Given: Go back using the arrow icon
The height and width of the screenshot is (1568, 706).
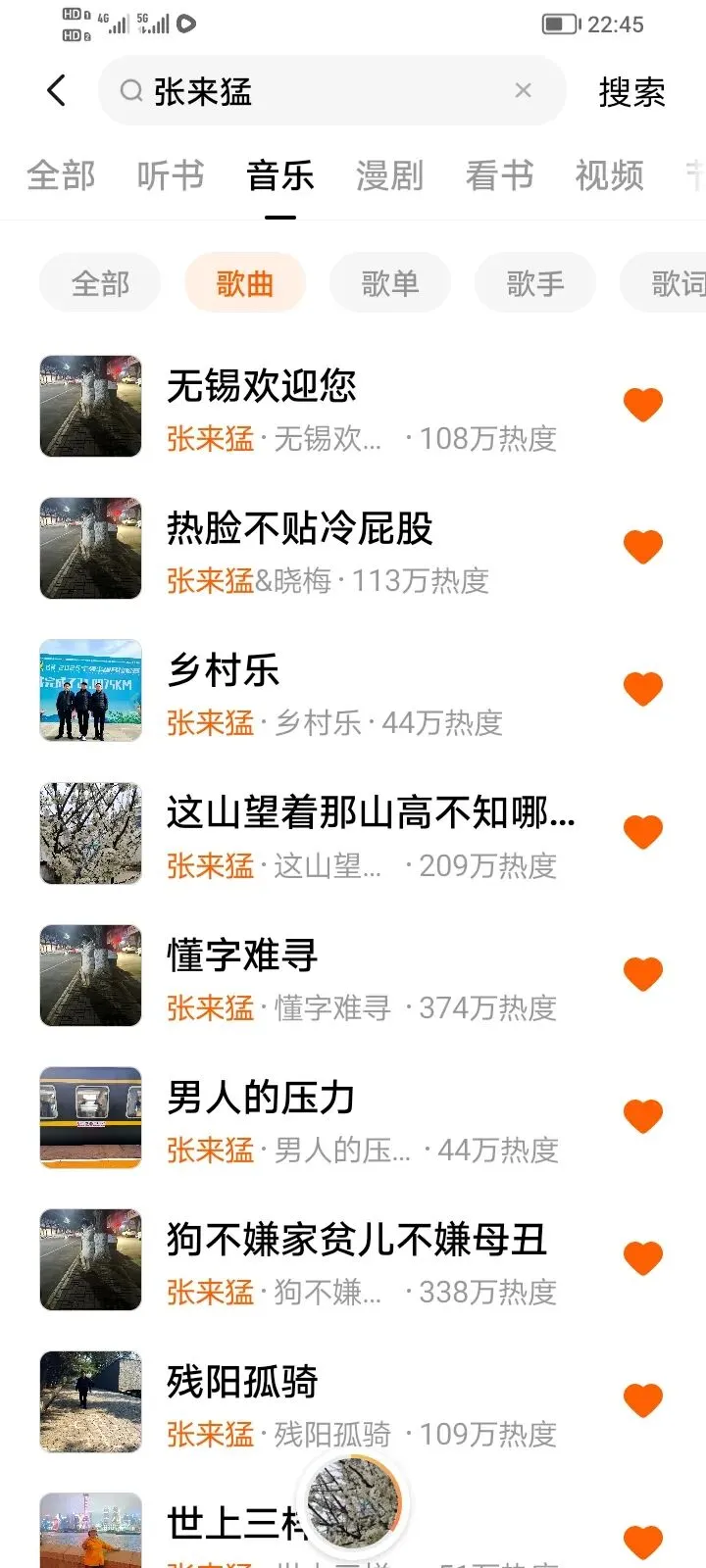Looking at the screenshot, I should (x=57, y=90).
